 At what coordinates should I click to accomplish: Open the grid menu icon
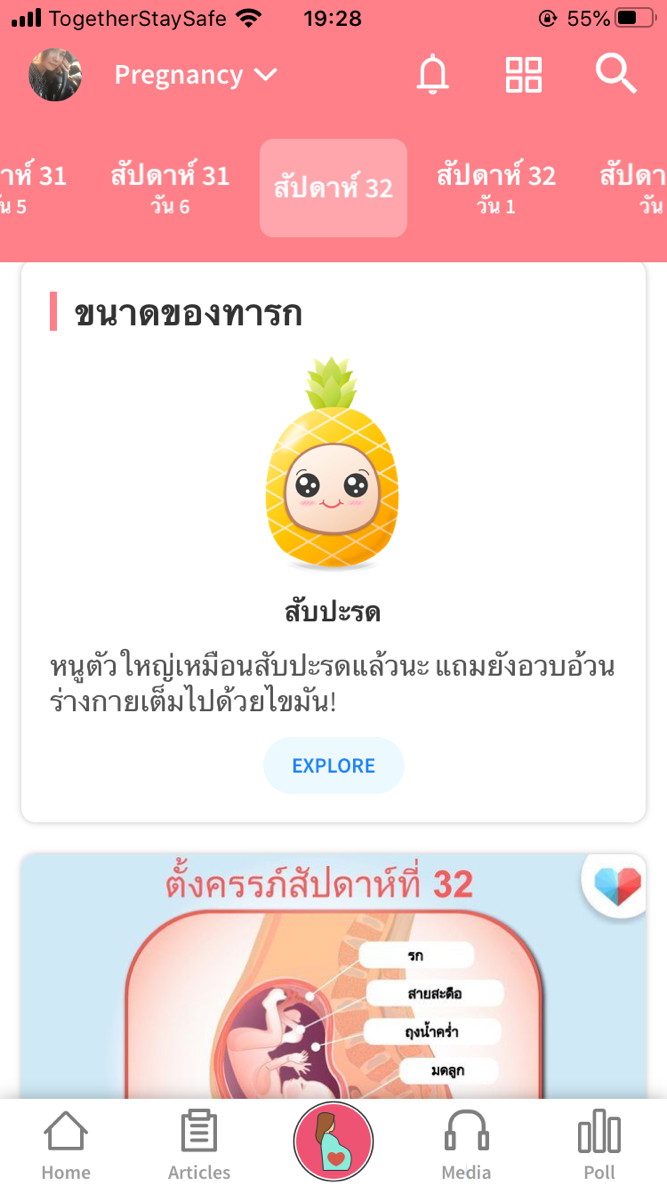tap(523, 75)
